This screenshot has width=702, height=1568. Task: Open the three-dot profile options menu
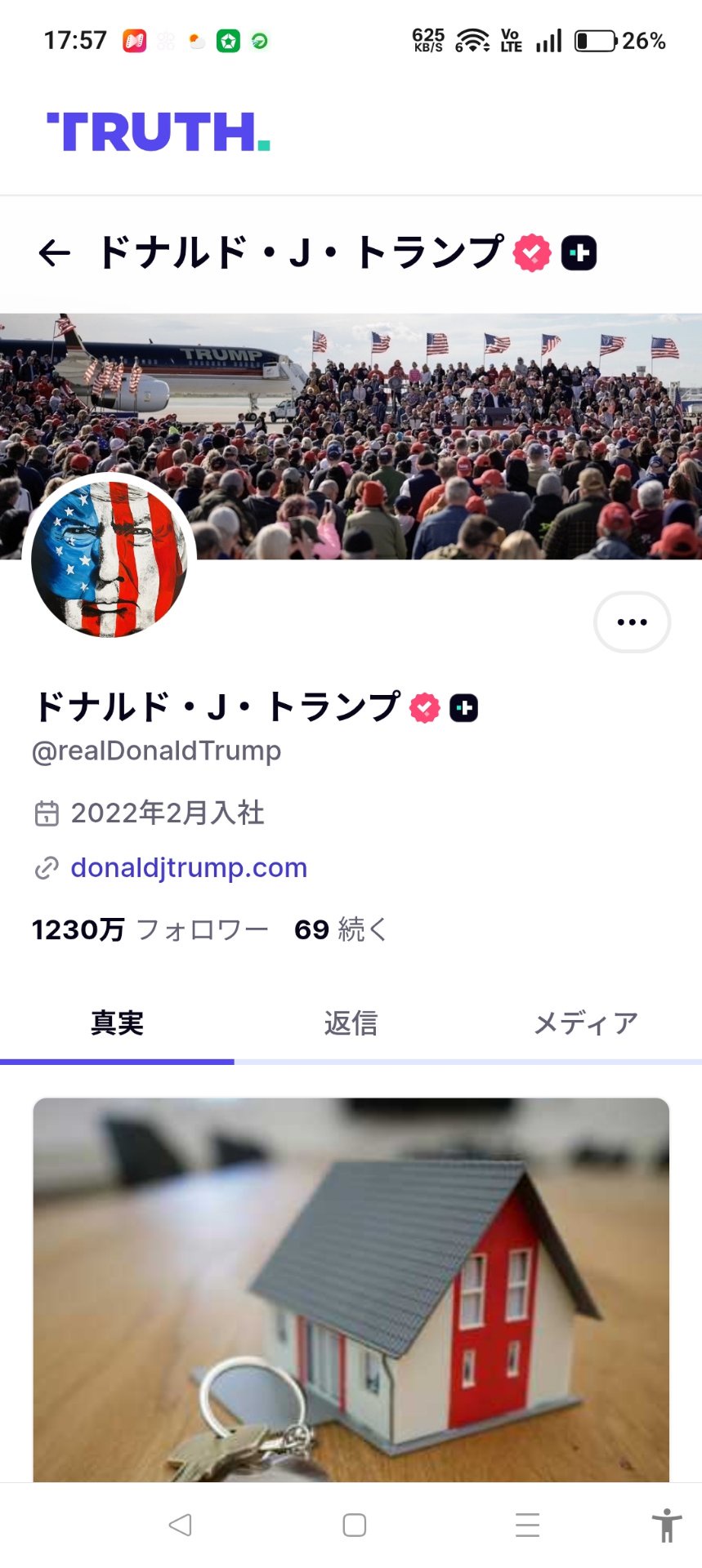[632, 622]
